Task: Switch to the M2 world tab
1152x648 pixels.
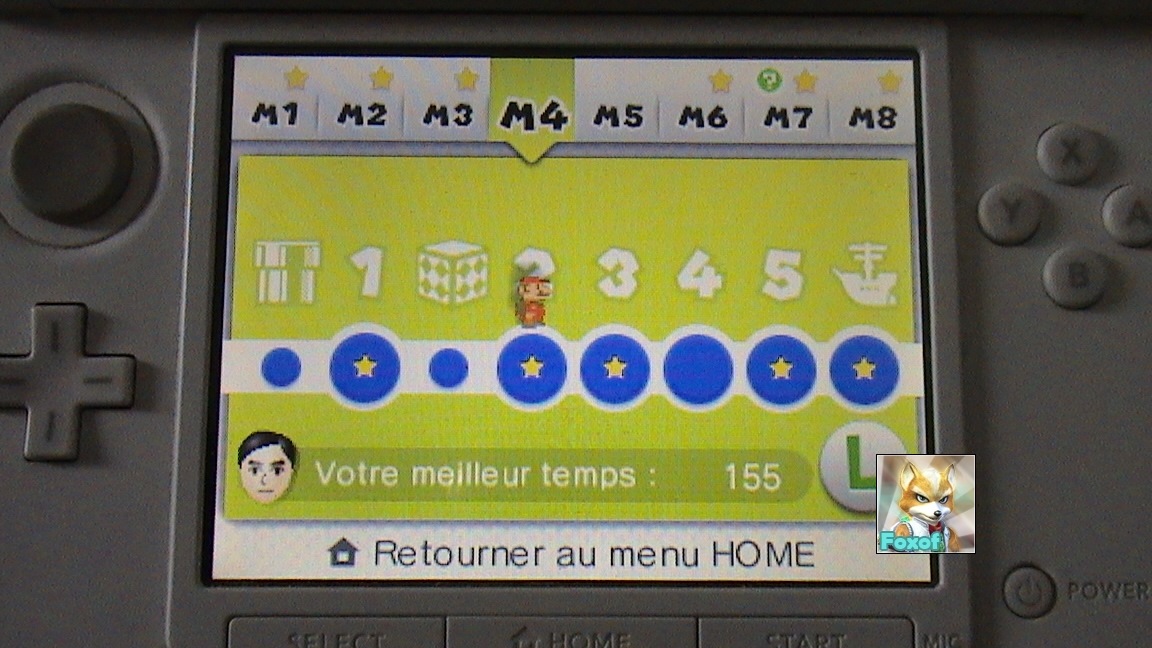Action: tap(361, 116)
